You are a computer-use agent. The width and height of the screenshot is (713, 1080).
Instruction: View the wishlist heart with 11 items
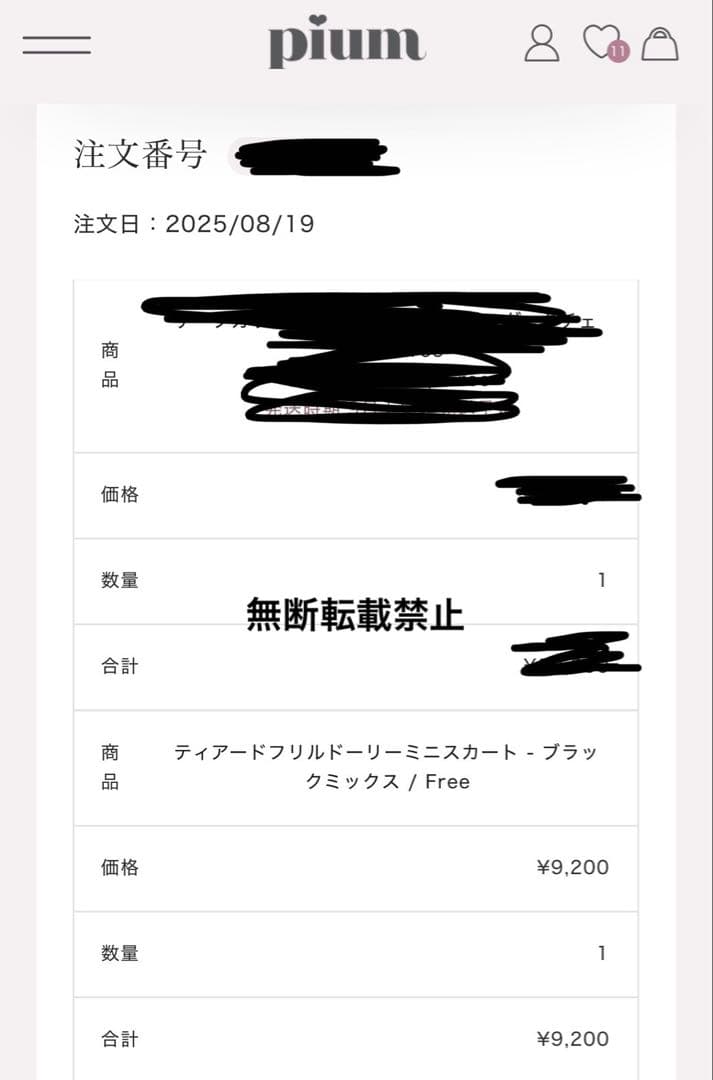[x=602, y=43]
